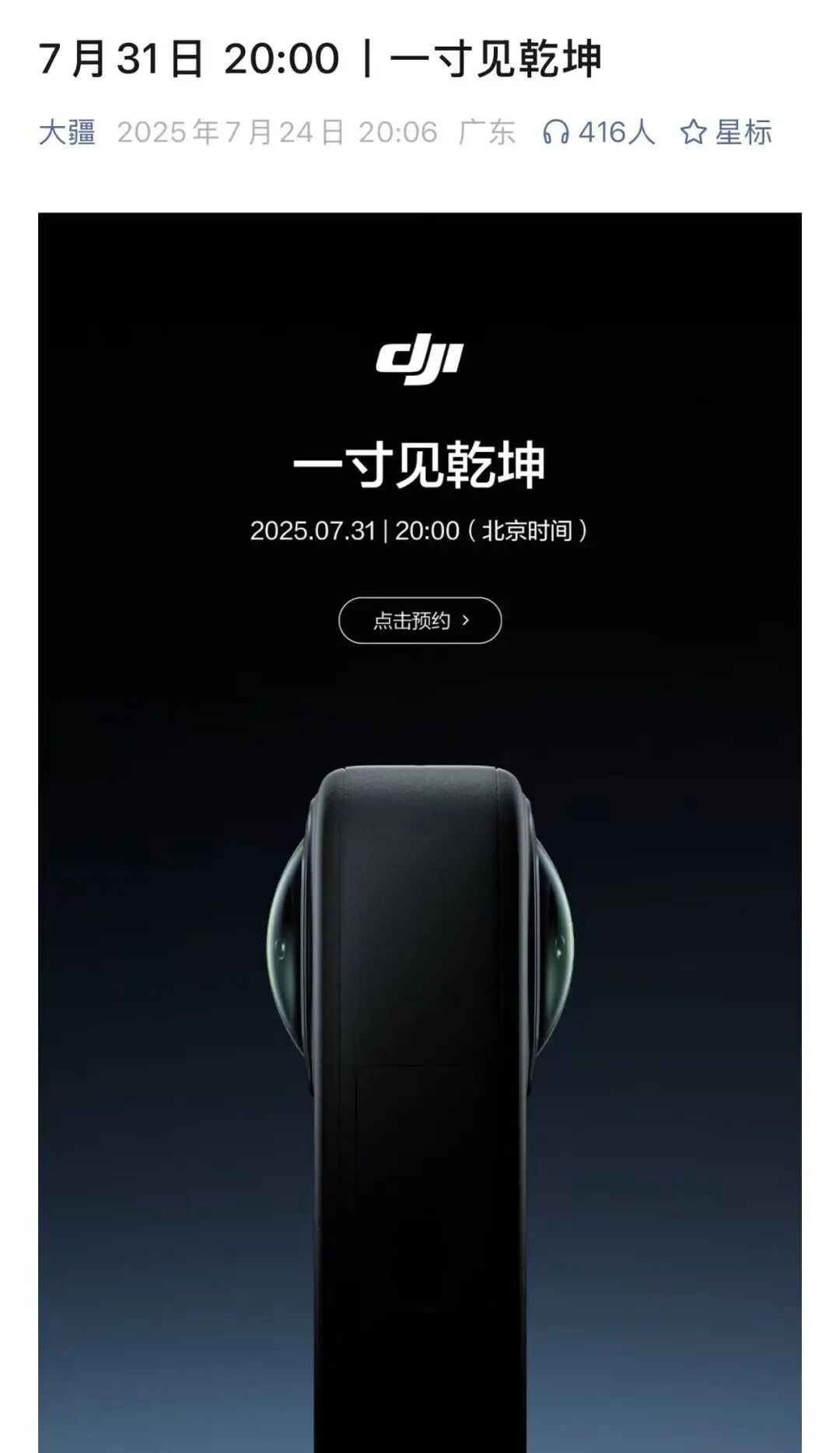Open the 大疆 account profile
Viewport: 840px width, 1453px height.
[x=67, y=132]
